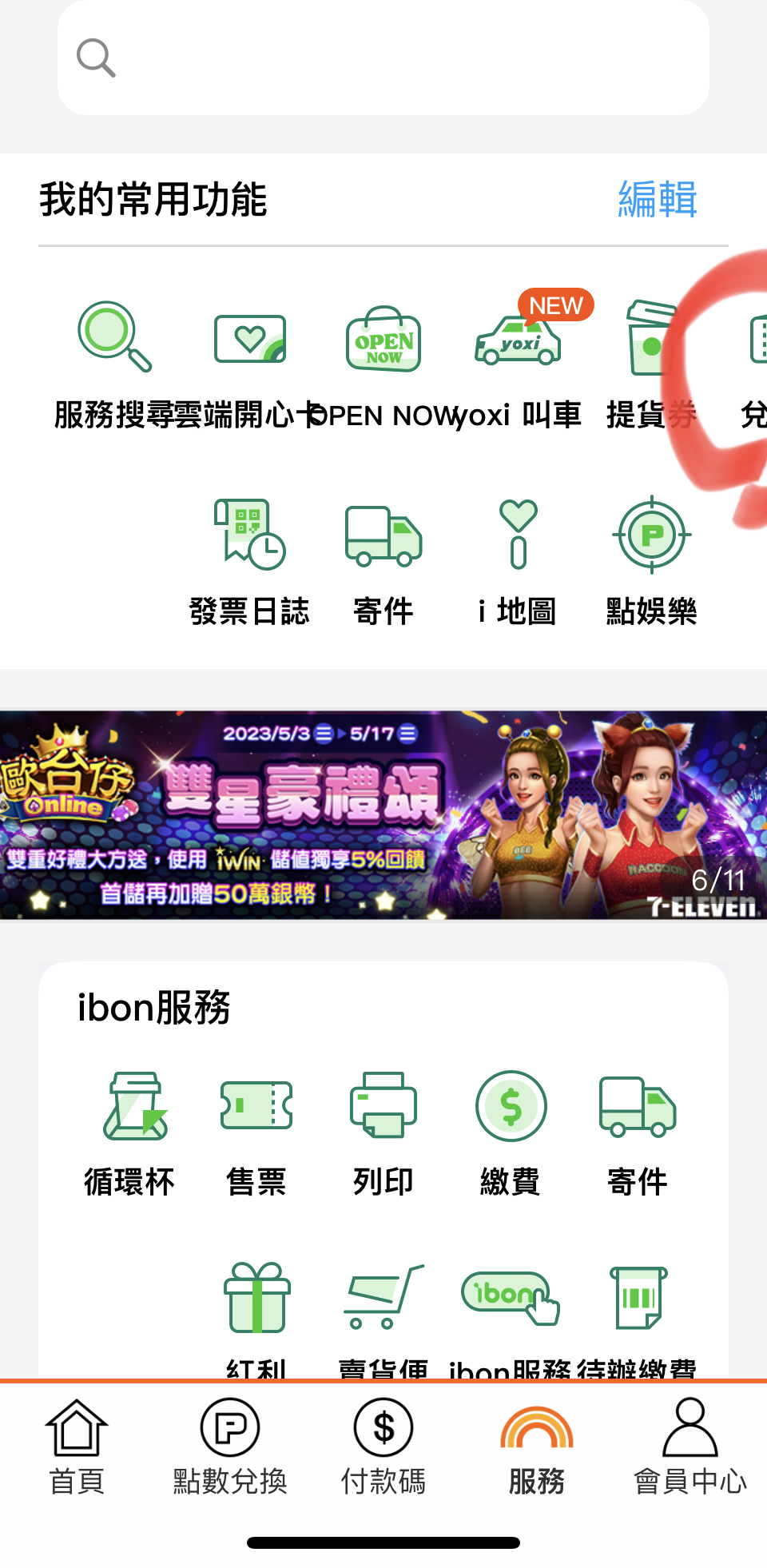This screenshot has width=767, height=1568.
Task: Open 點娛樂 entertainment
Action: tap(651, 561)
